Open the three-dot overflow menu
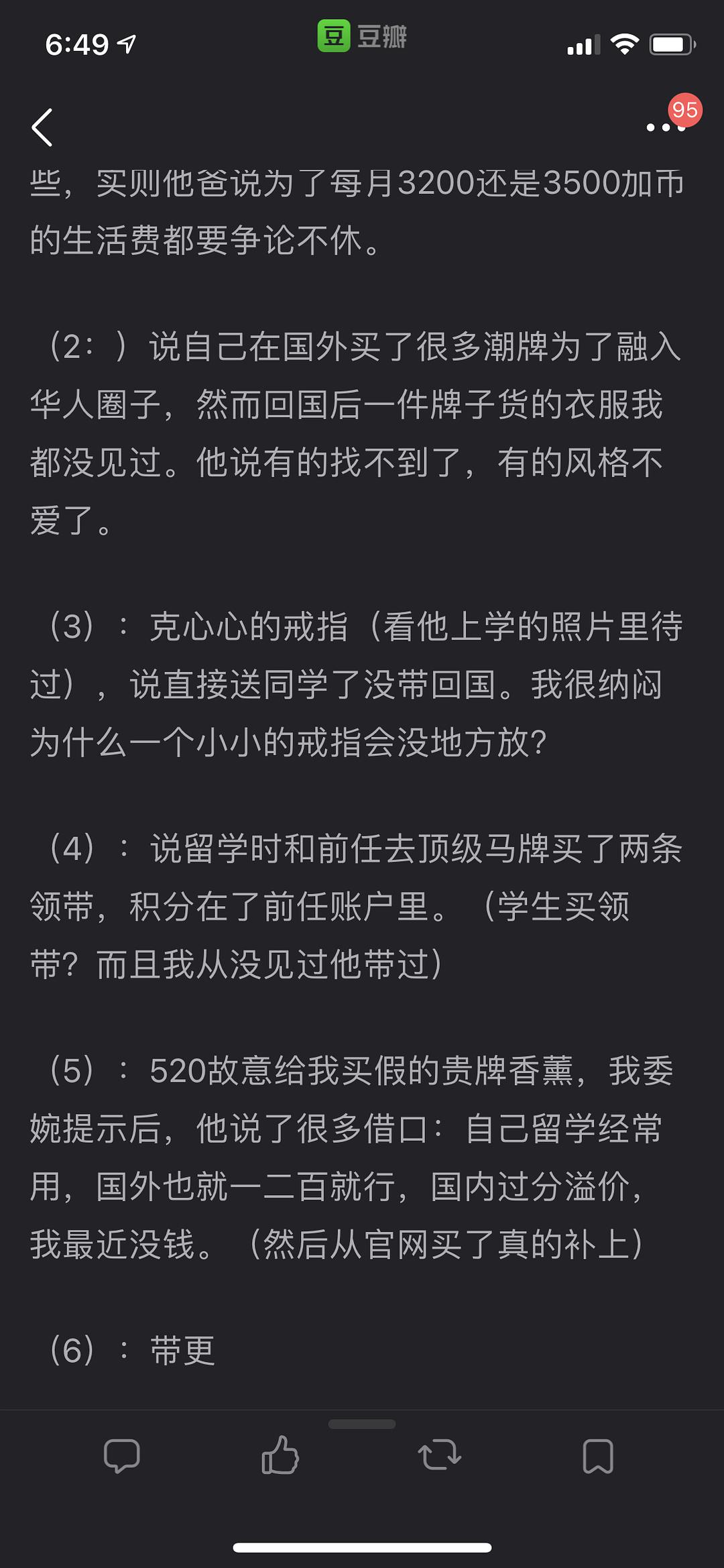This screenshot has width=724, height=1568. coord(665,127)
